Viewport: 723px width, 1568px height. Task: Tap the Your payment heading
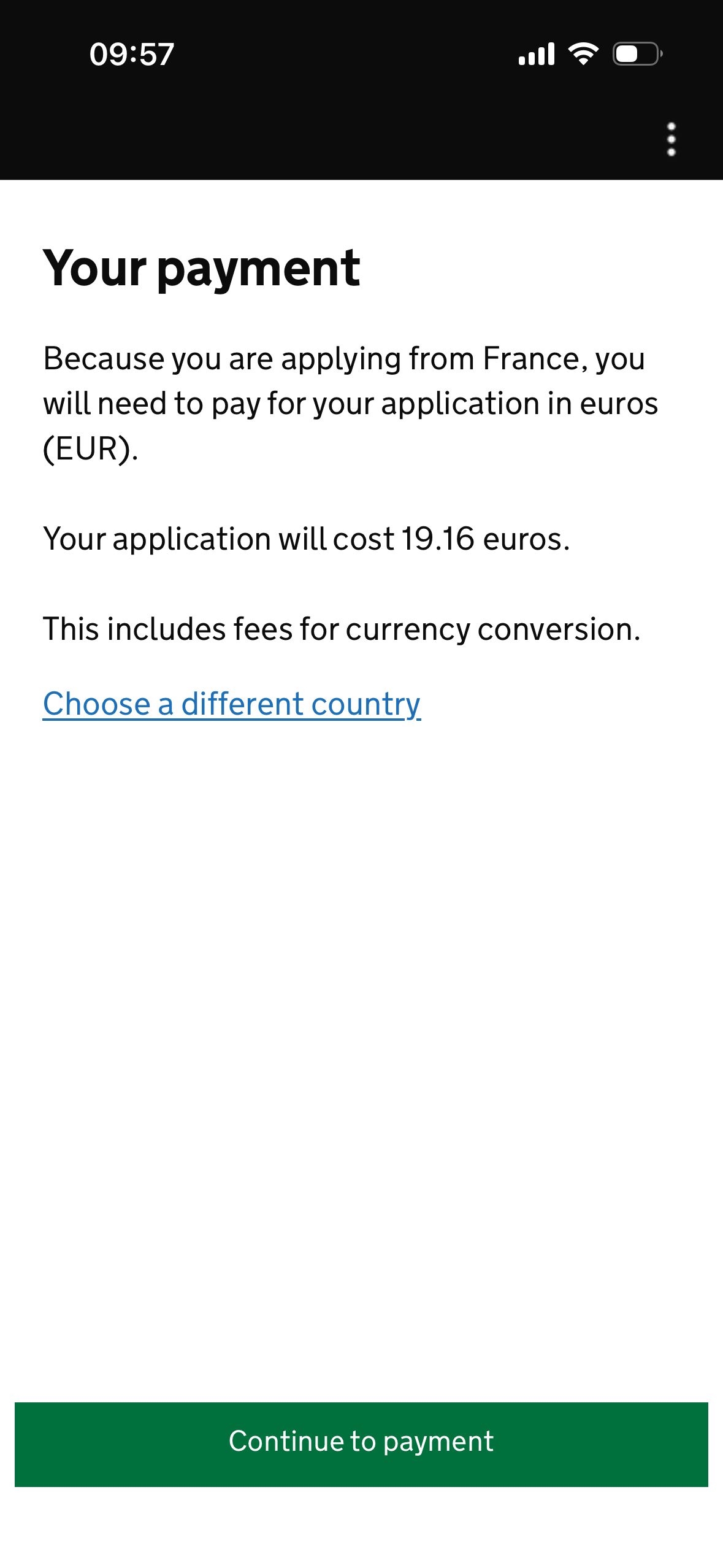click(x=202, y=269)
